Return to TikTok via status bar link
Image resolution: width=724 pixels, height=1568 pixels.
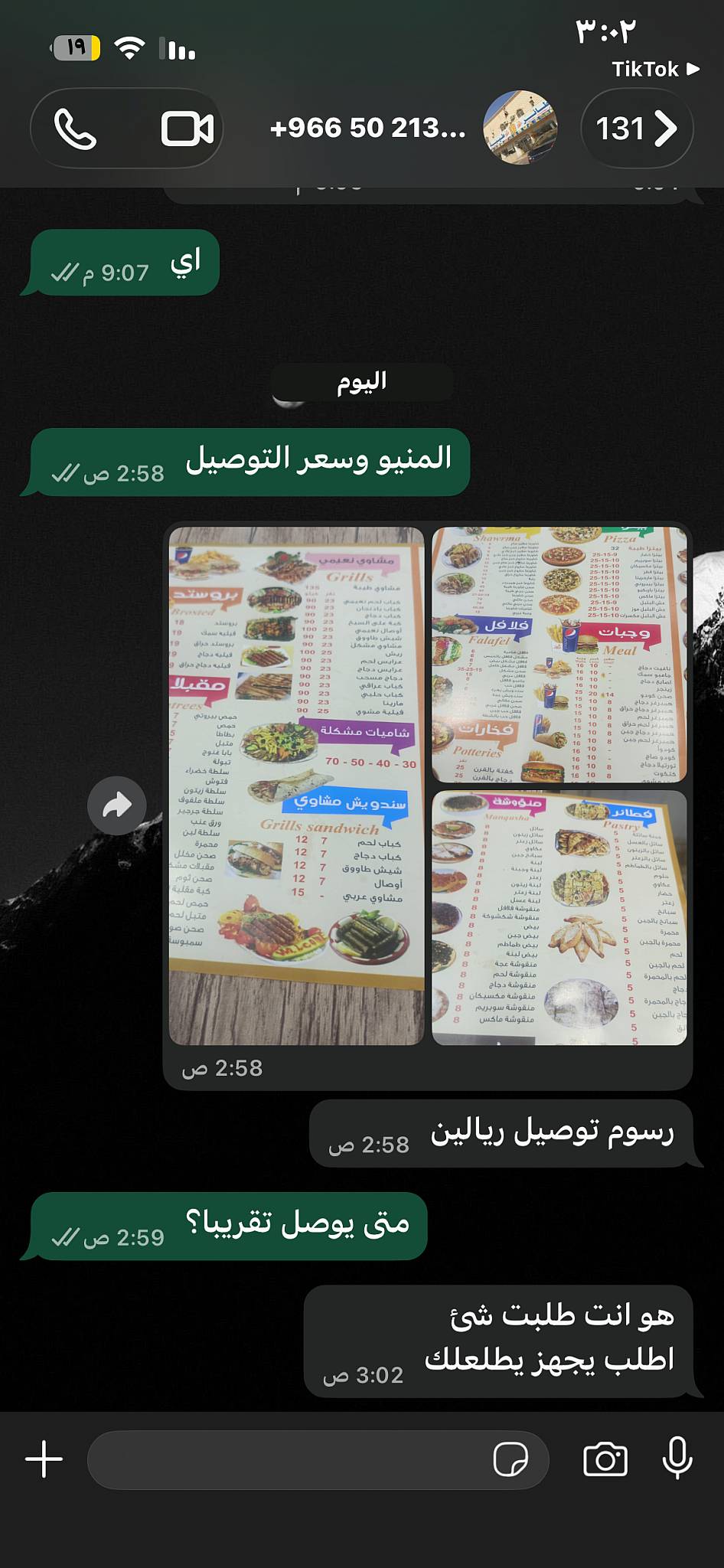(x=655, y=69)
